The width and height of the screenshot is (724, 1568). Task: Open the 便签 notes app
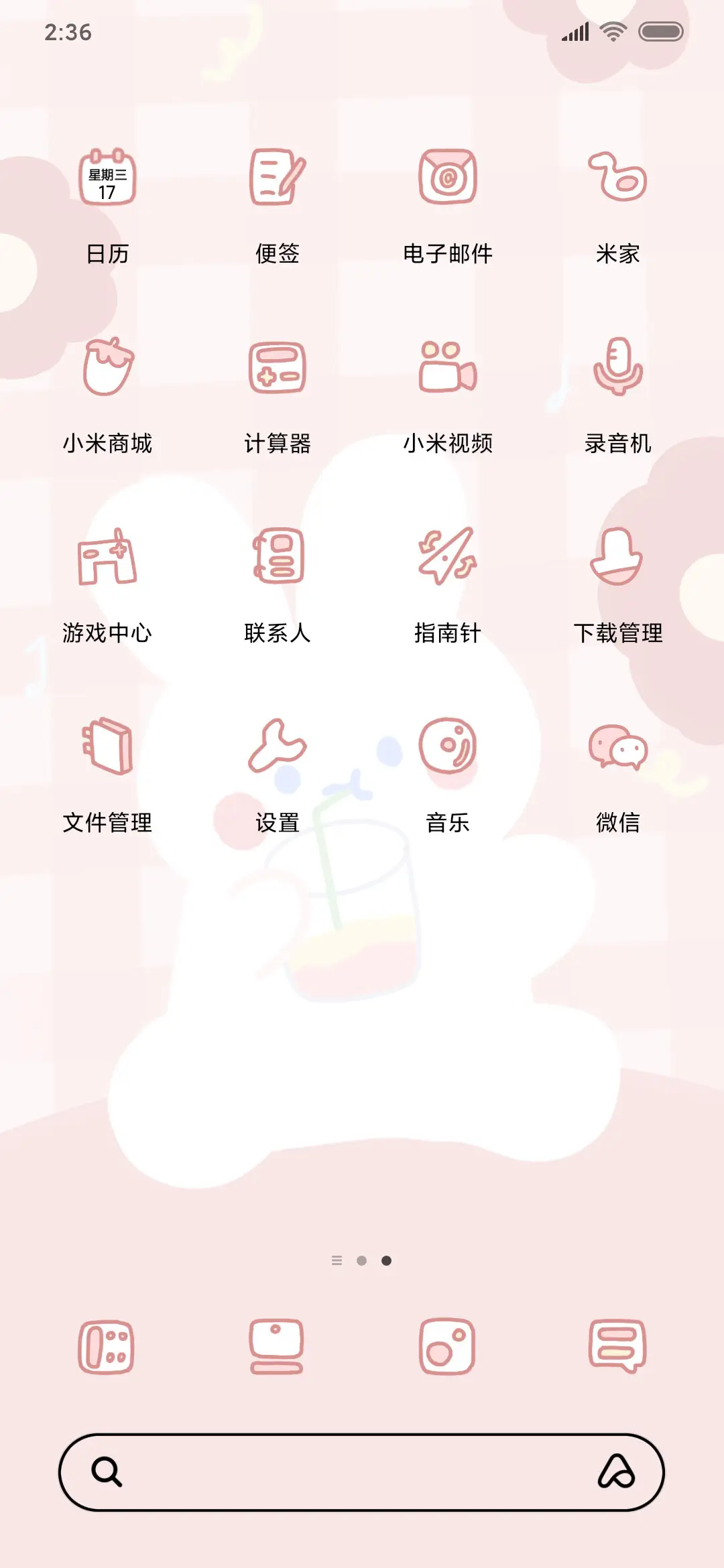[x=276, y=178]
